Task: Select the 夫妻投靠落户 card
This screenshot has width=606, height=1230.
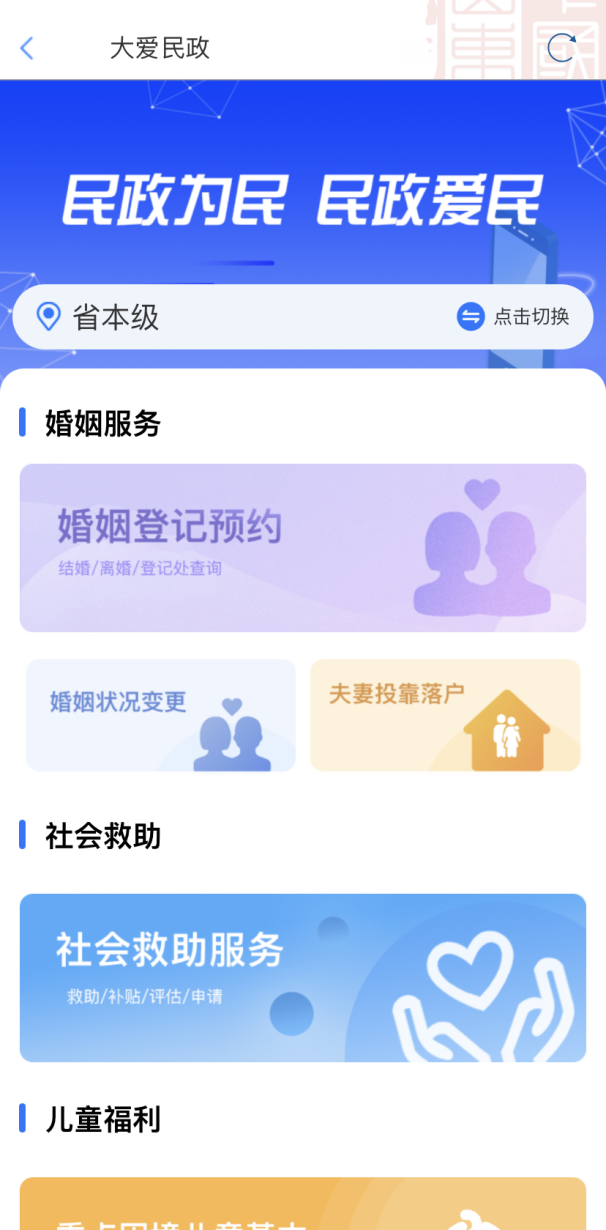Action: point(445,714)
